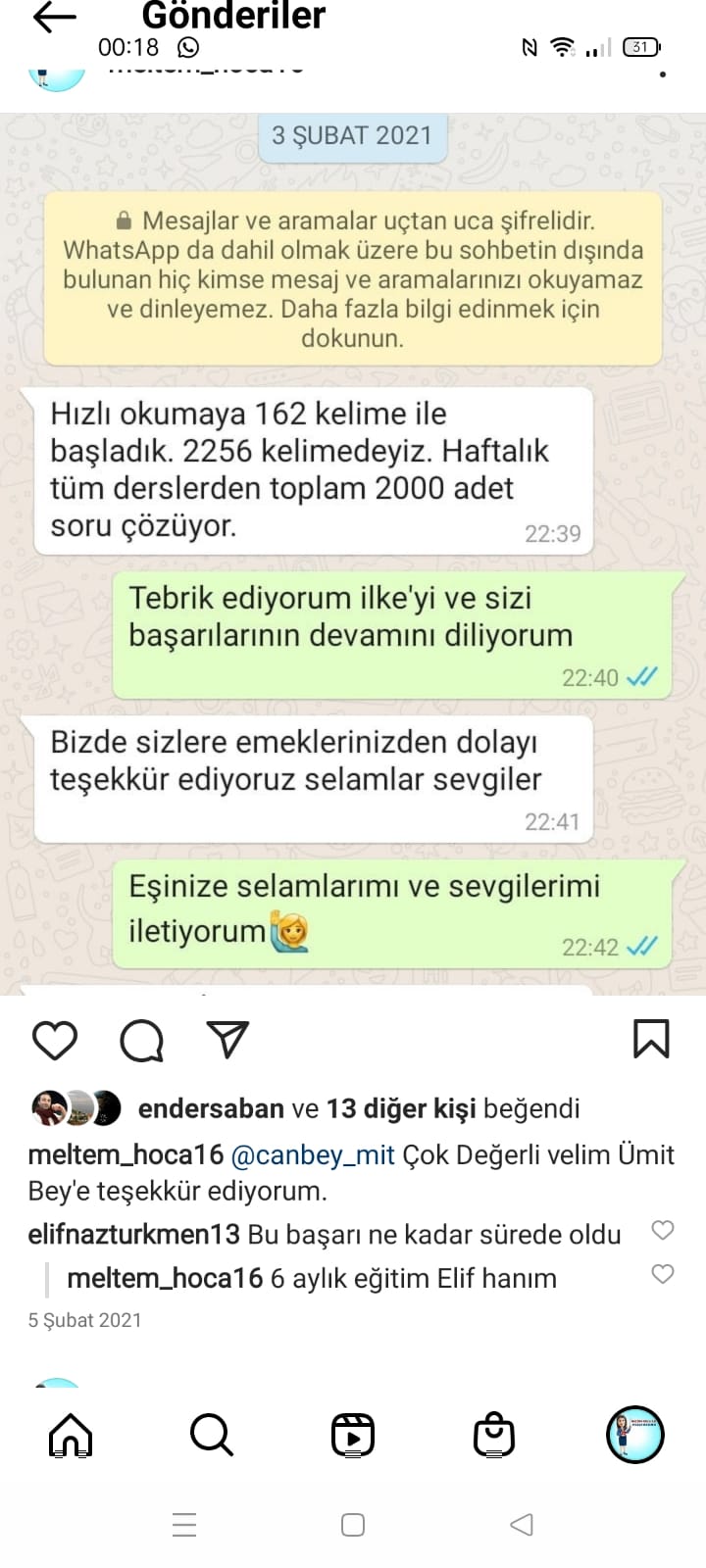Viewport: 706px width, 1568px height.
Task: Open meltem_hoca16's profile from the caption
Action: click(x=126, y=1155)
